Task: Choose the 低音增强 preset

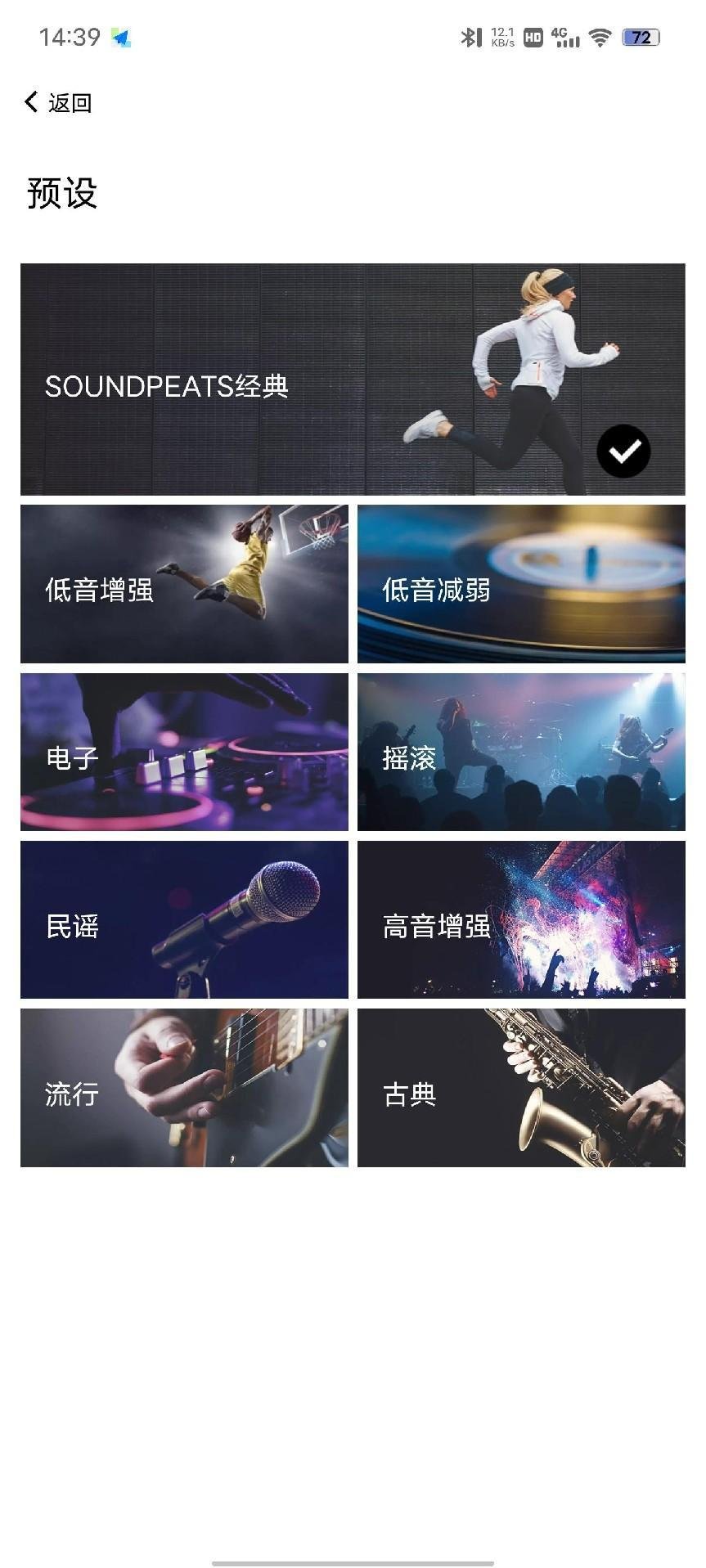Action: coord(184,584)
